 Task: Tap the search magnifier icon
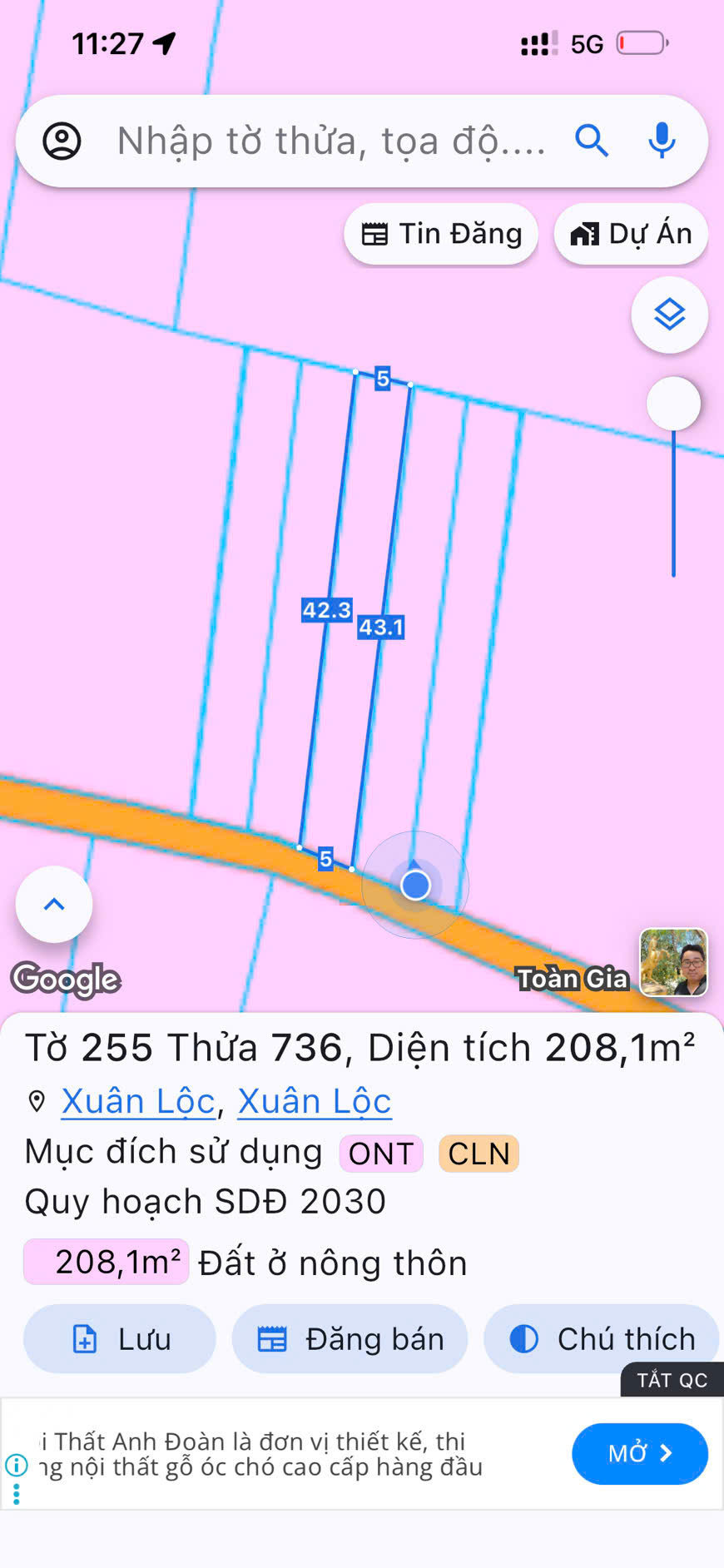tap(593, 141)
